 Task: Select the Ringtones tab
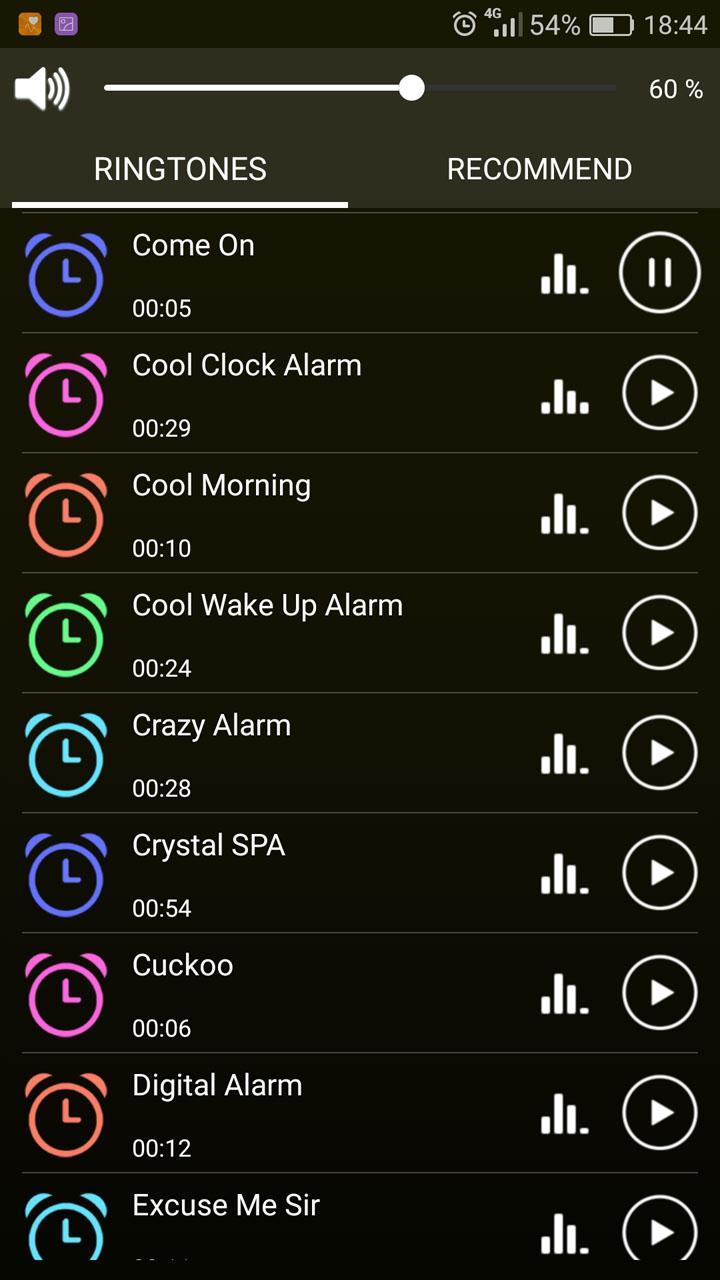coord(180,169)
